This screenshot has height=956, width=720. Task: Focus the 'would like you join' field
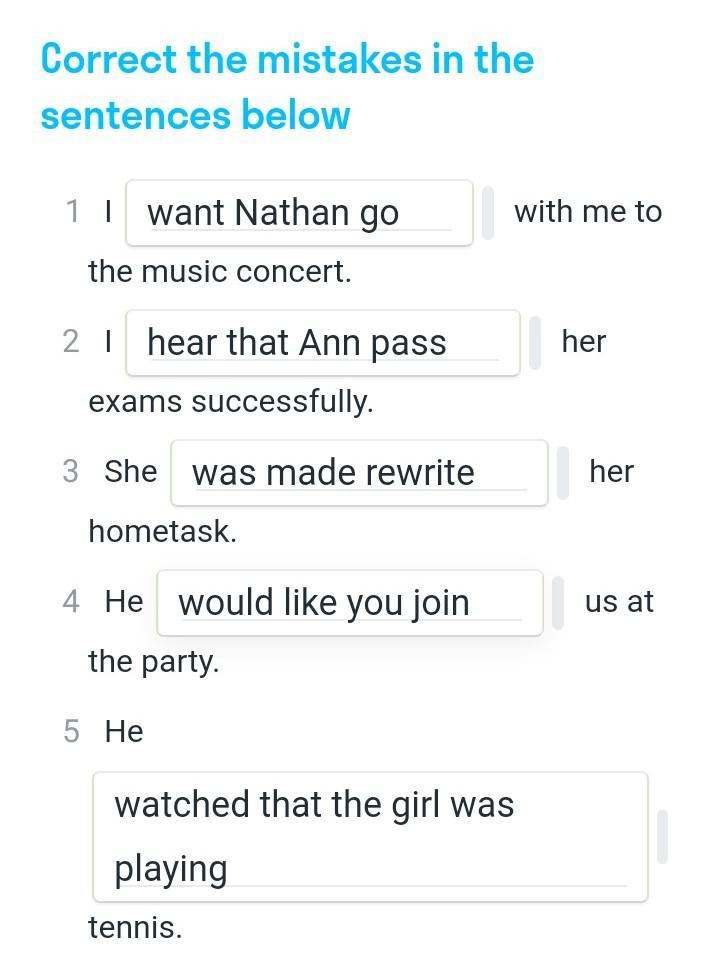click(349, 603)
